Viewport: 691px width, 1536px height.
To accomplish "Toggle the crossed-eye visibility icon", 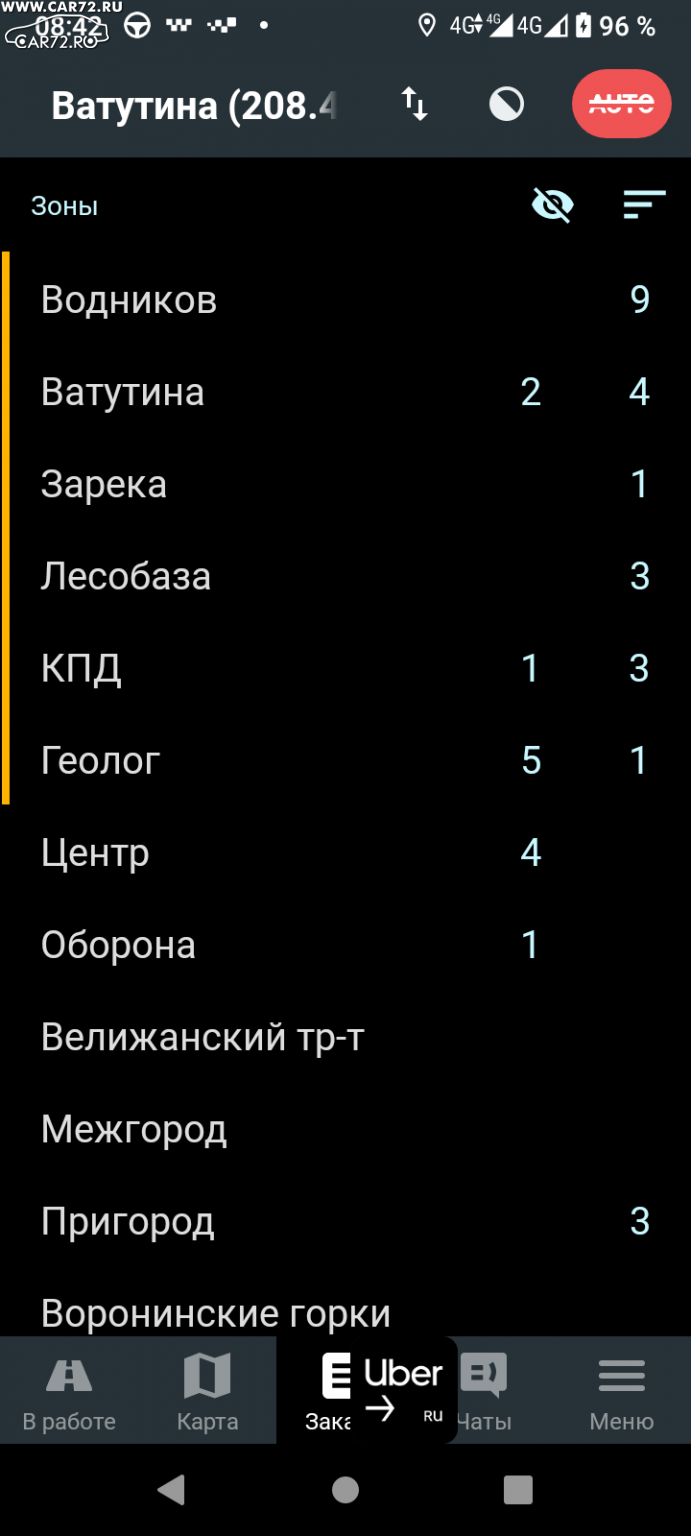I will click(552, 206).
